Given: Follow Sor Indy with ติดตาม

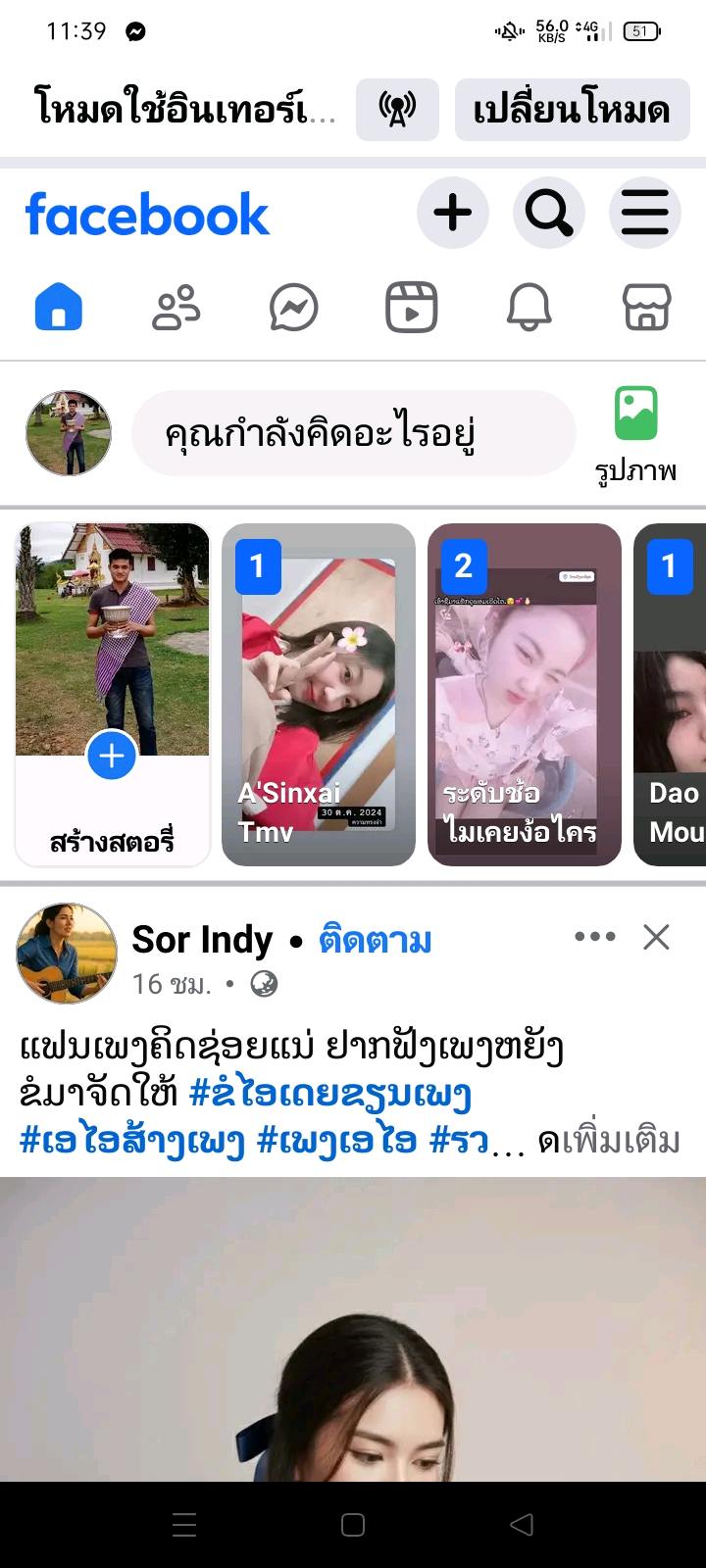Looking at the screenshot, I should 376,941.
